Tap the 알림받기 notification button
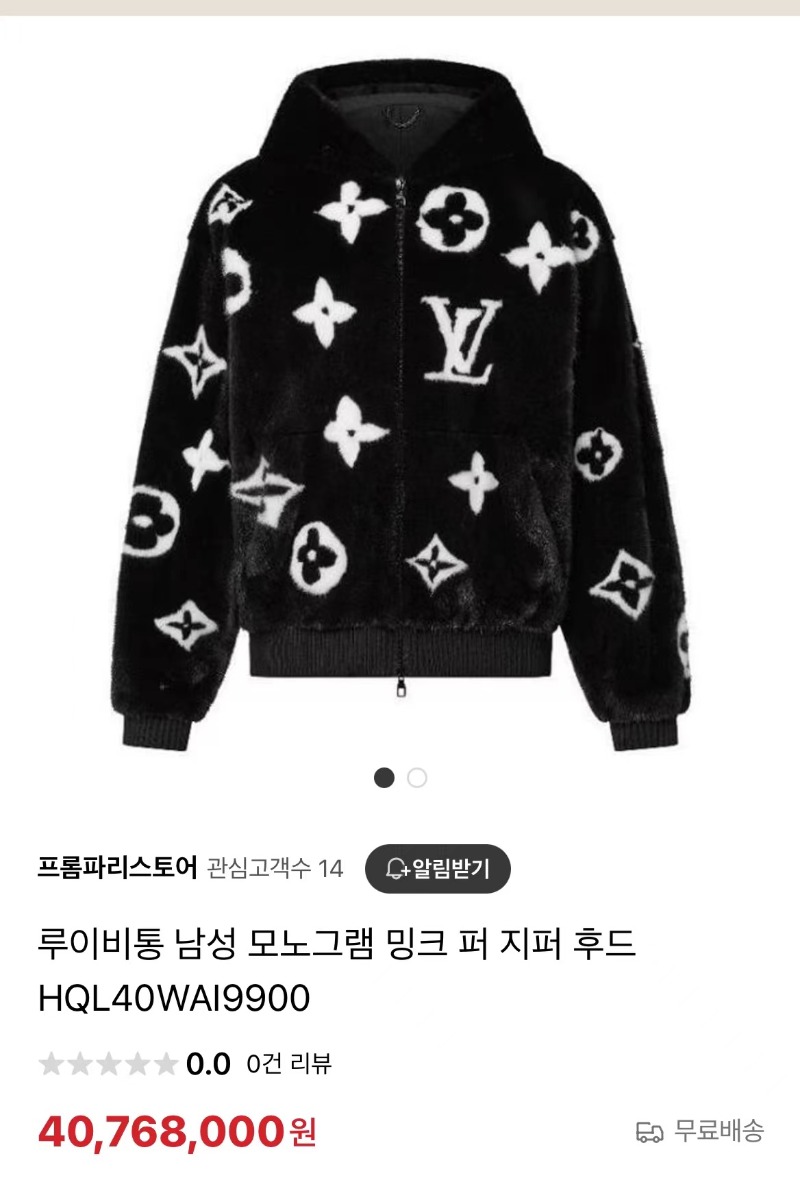This screenshot has height=1180, width=800. click(437, 868)
